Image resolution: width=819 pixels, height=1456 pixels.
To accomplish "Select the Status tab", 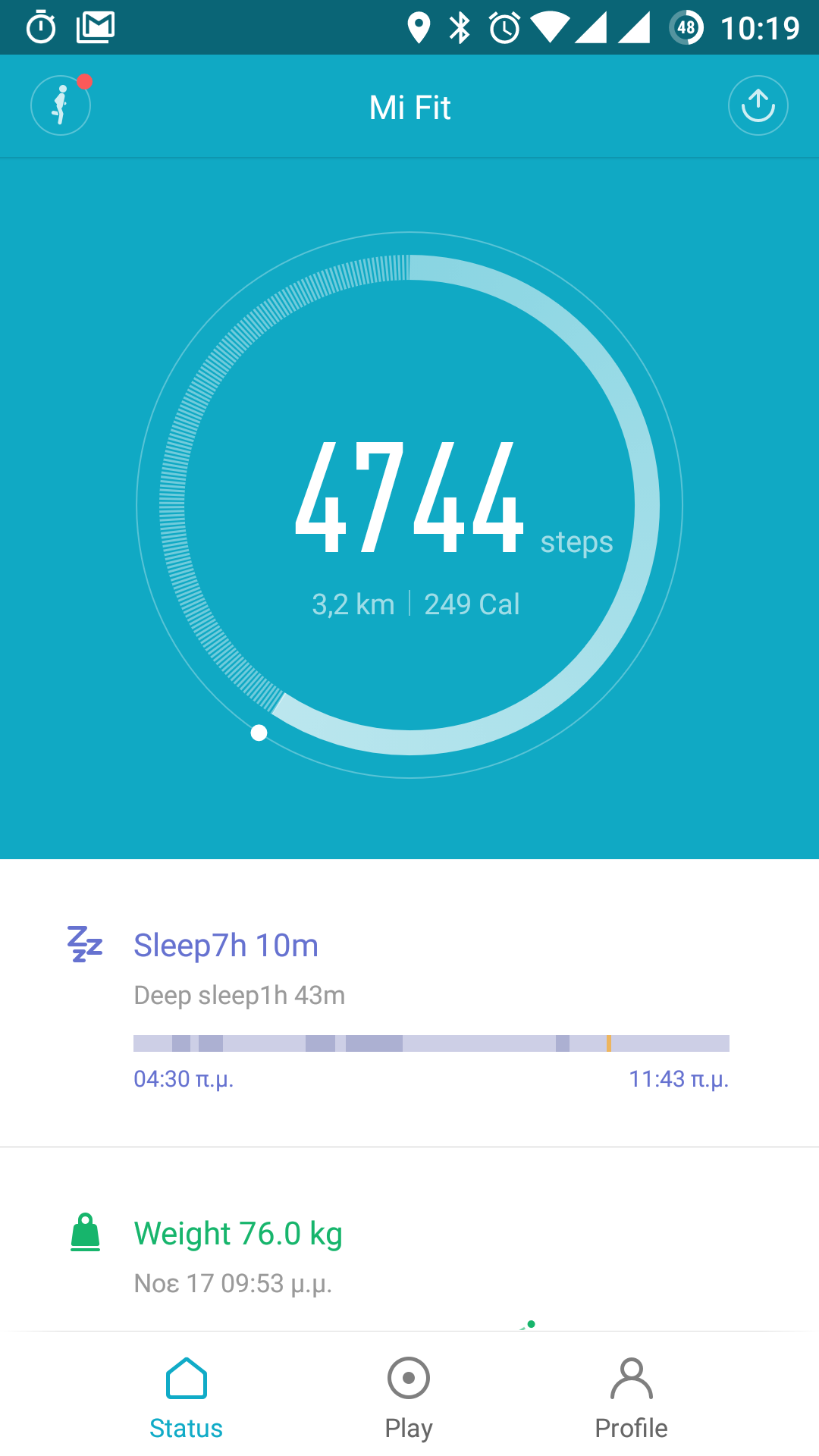I will 186,1399.
